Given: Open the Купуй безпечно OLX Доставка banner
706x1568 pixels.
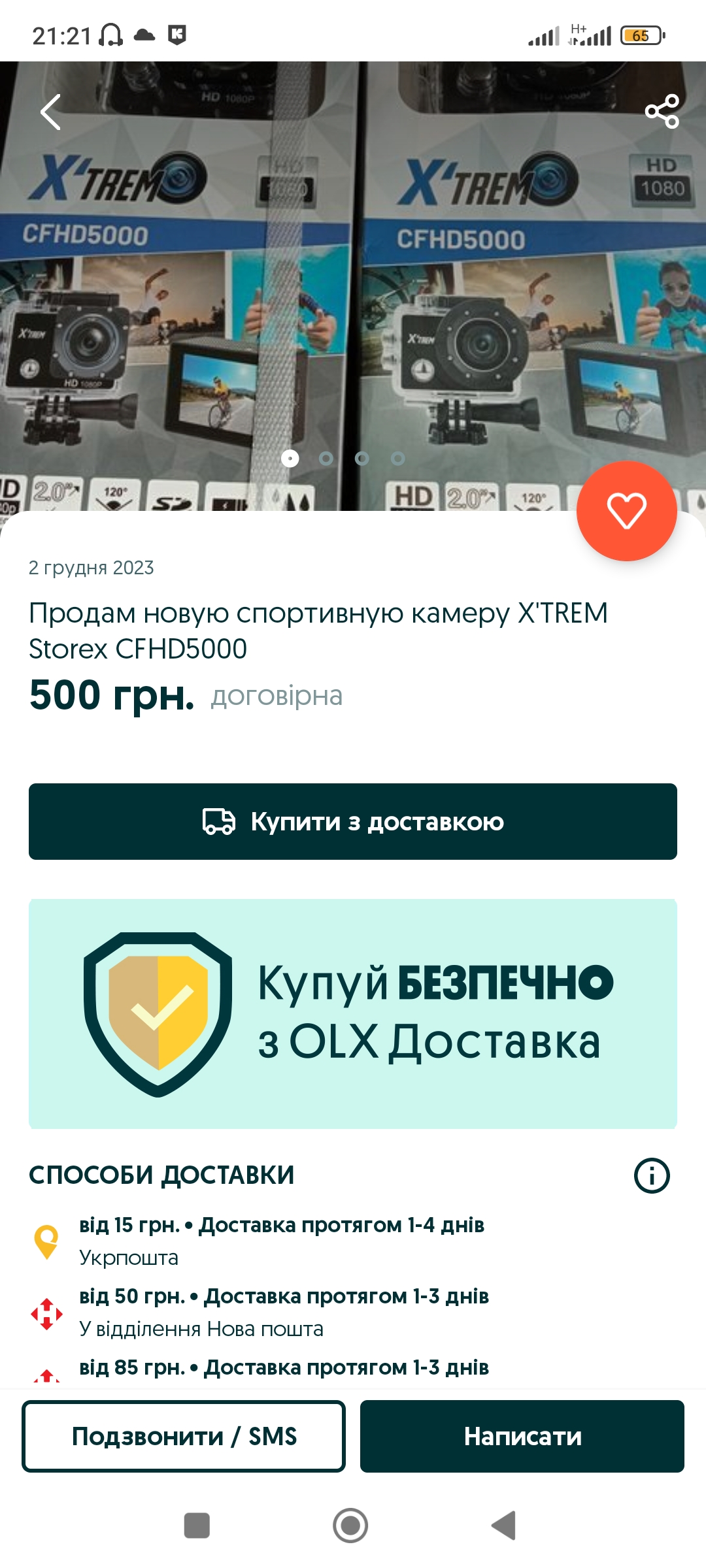Looking at the screenshot, I should pyautogui.click(x=353, y=1014).
